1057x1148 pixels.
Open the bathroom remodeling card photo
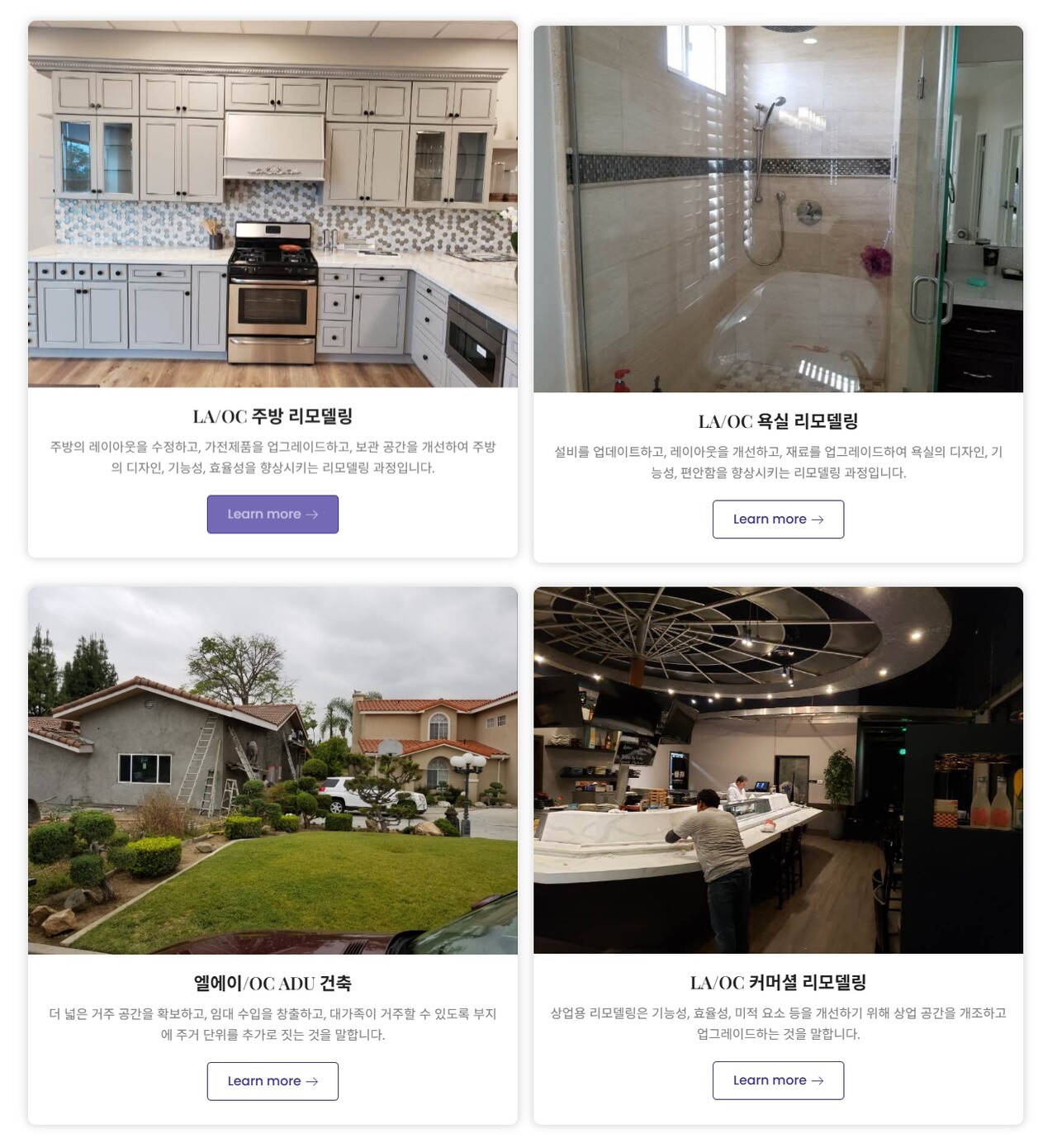778,209
